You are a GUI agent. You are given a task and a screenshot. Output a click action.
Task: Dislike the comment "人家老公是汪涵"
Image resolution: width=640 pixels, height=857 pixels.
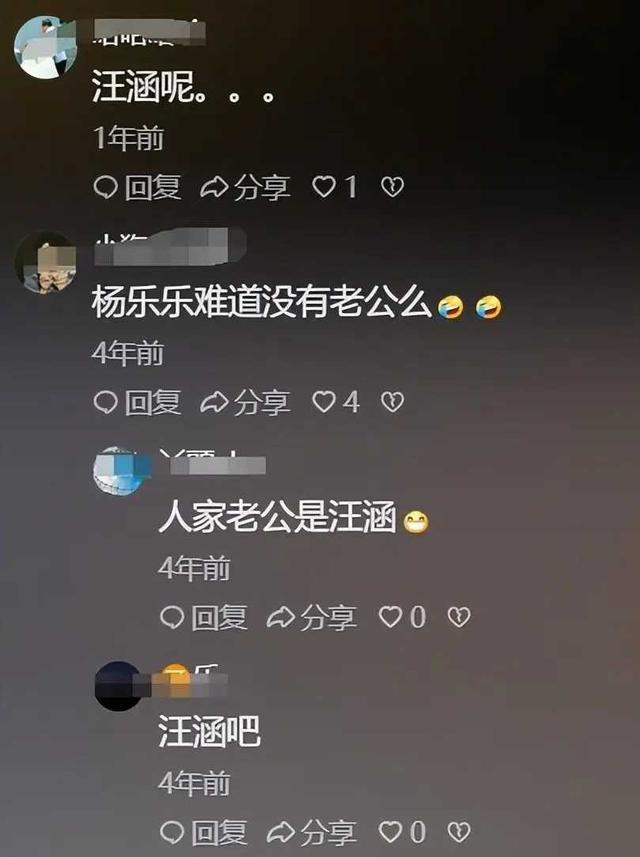coord(458,618)
